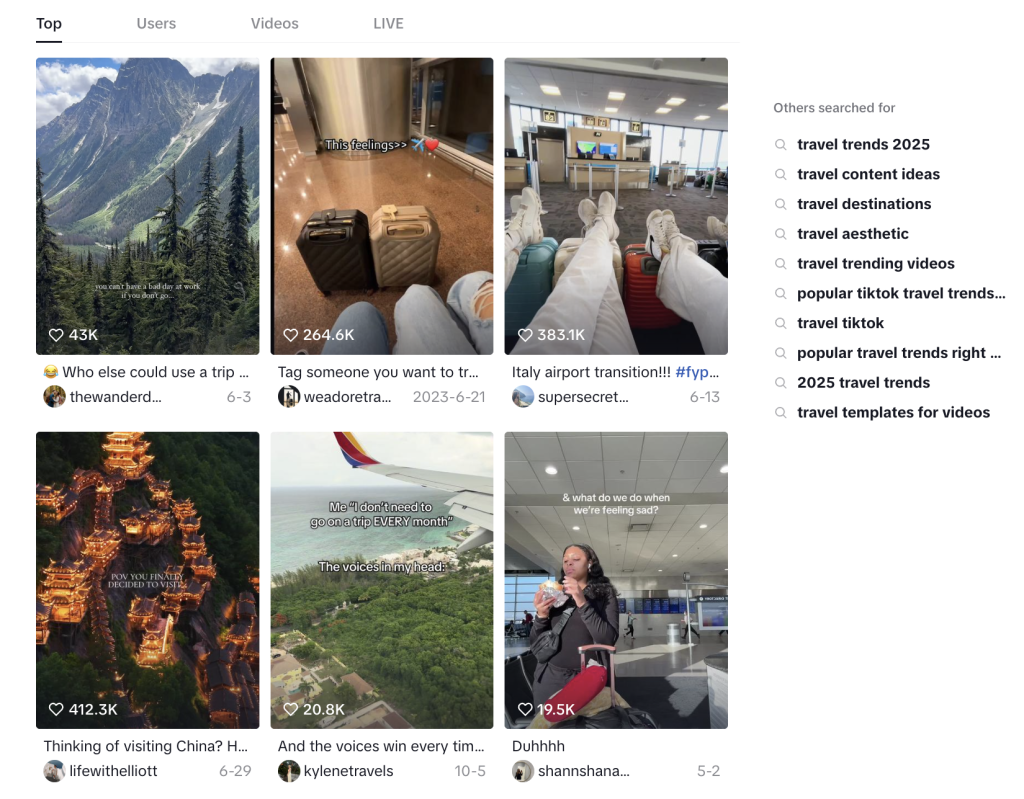Viewport: 1024px width, 799px height.
Task: Search 'travel templates for videos'
Action: pos(893,412)
